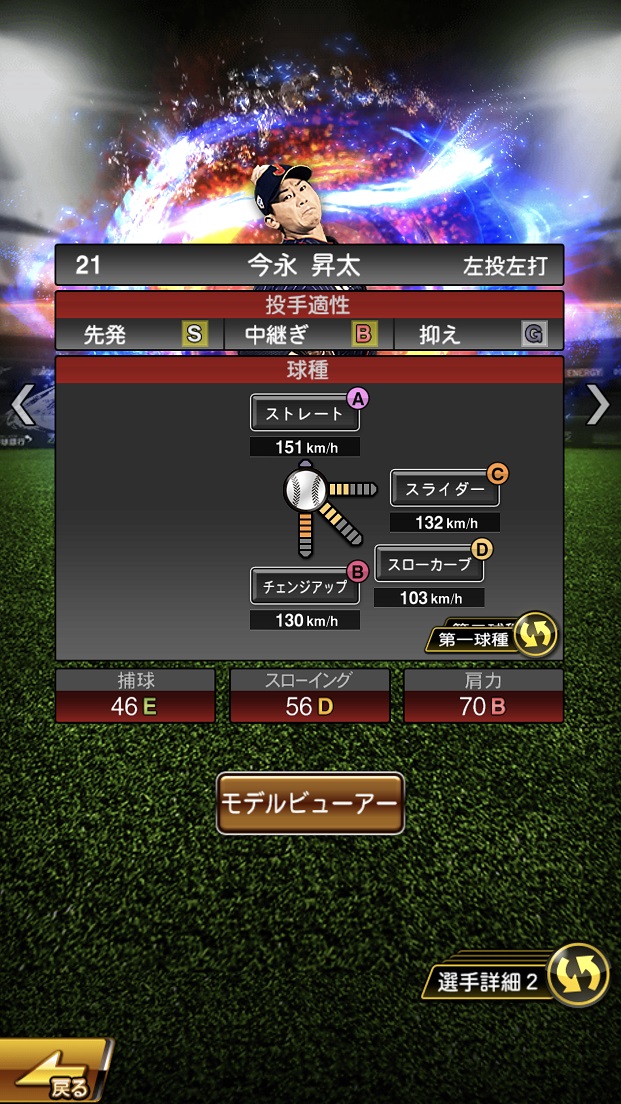Go to the previous player with left arrow
621x1104 pixels.
coord(22,405)
